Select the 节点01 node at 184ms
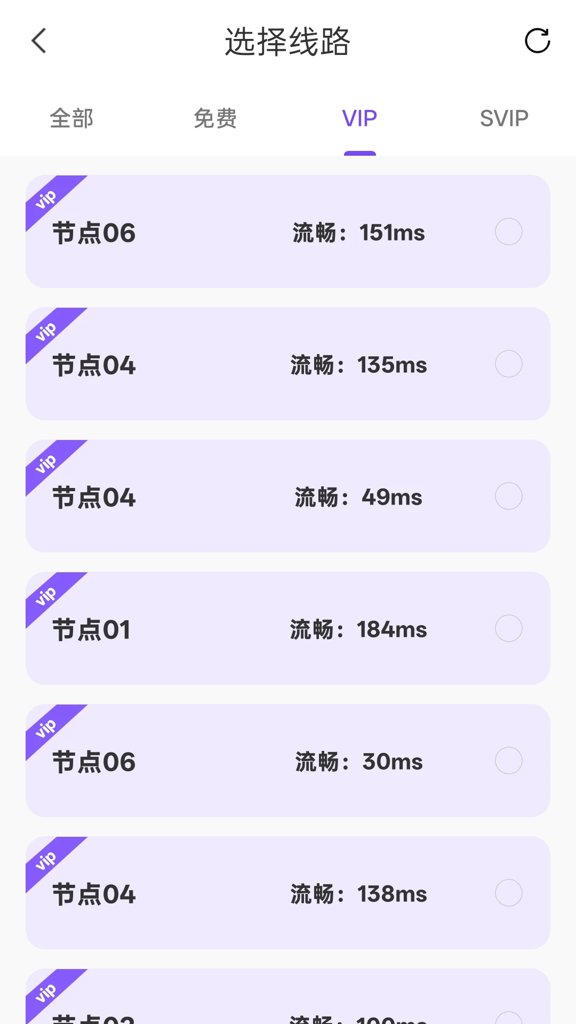Viewport: 576px width, 1024px height. click(x=288, y=628)
